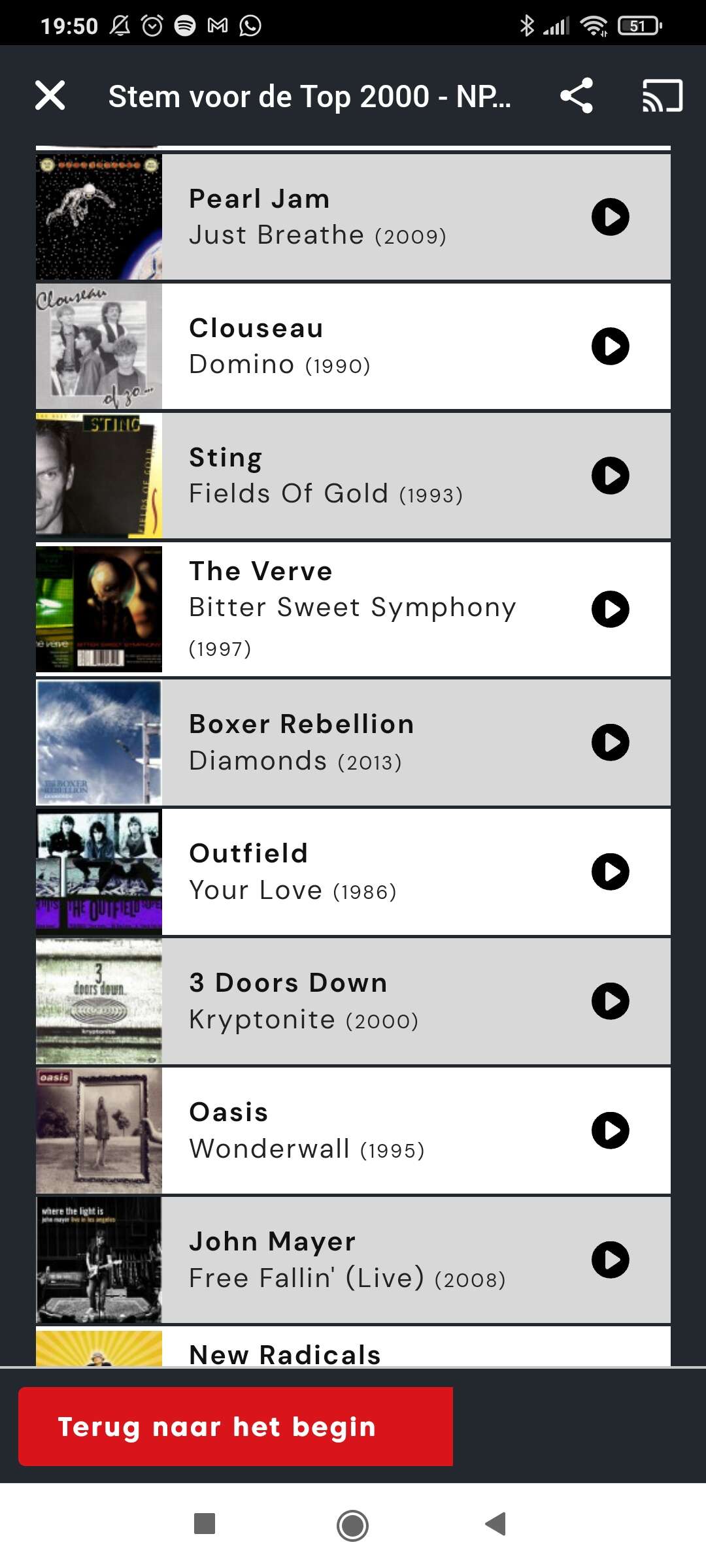Open the cast to device icon
This screenshot has width=706, height=1568.
pos(662,95)
